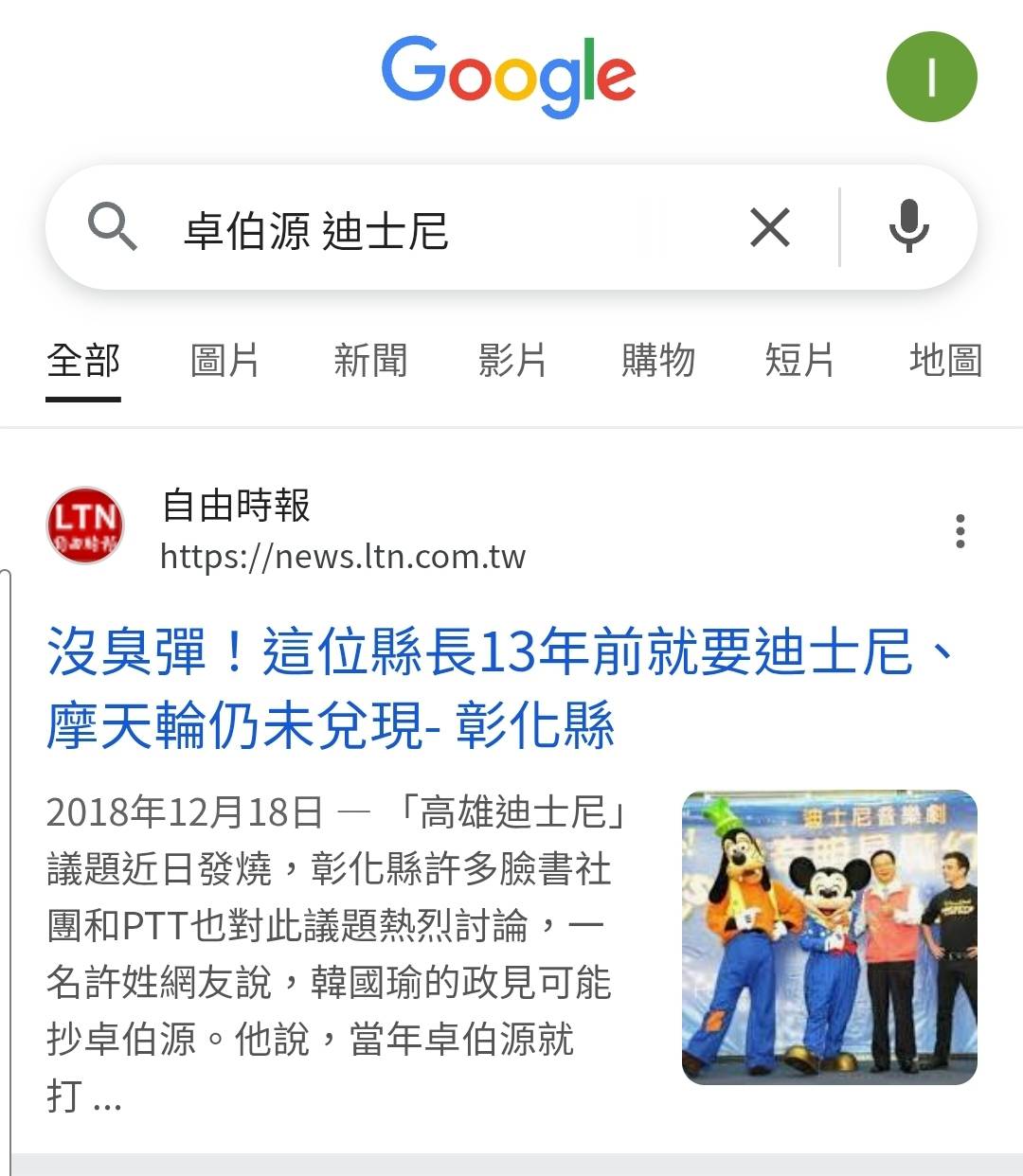The width and height of the screenshot is (1023, 1176).
Task: Tap the magnifier search icon
Action: (113, 228)
